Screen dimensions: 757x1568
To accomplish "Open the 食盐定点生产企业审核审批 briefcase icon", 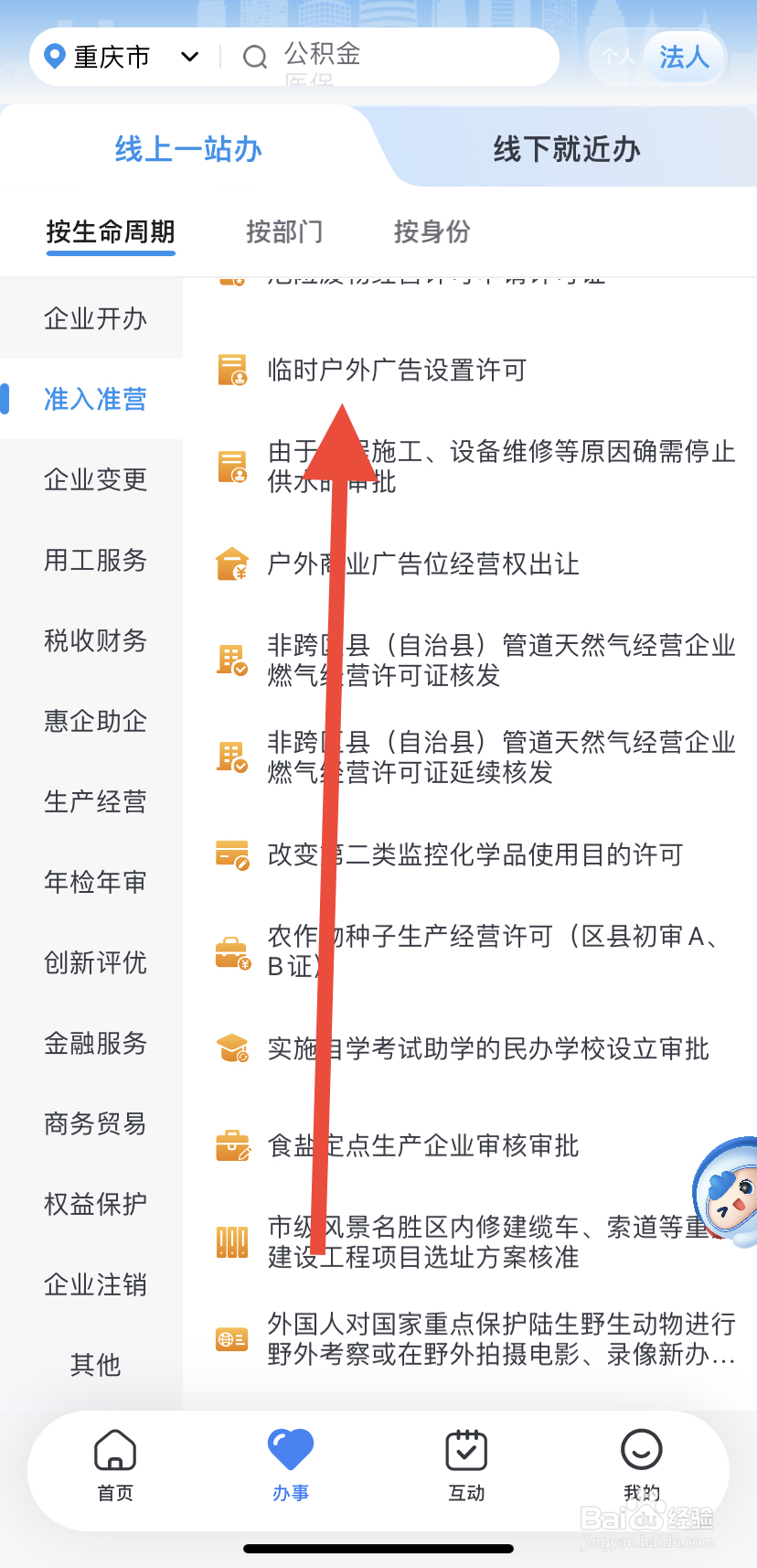I will coord(232,1144).
